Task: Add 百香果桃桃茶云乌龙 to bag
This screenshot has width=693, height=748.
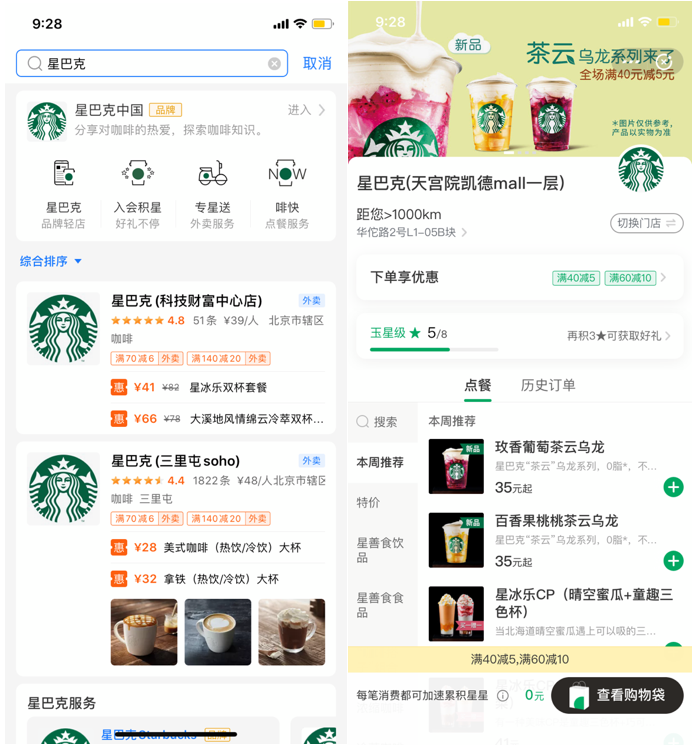Action: pyautogui.click(x=673, y=561)
